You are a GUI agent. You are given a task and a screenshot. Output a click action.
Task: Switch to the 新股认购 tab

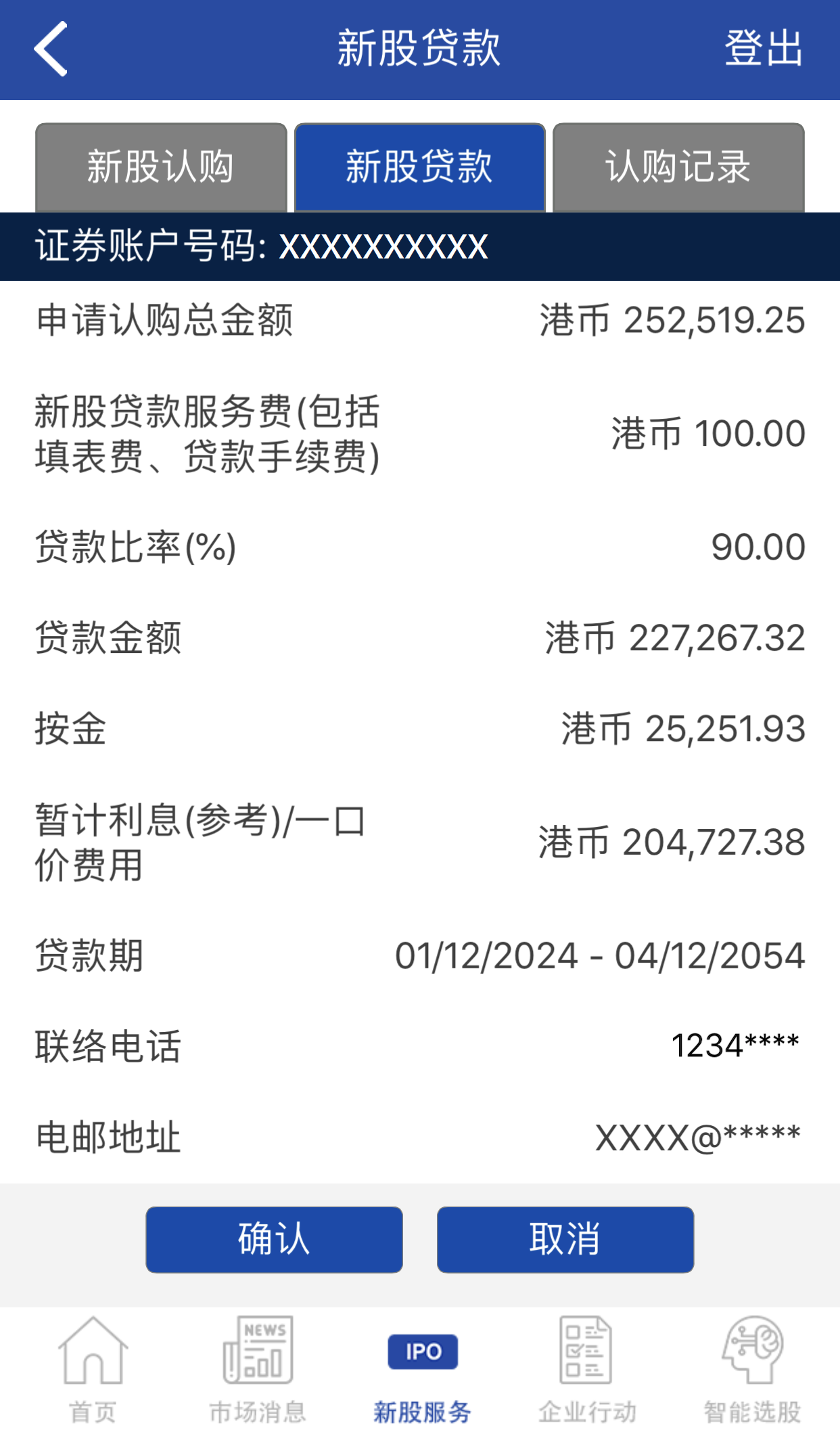[161, 167]
